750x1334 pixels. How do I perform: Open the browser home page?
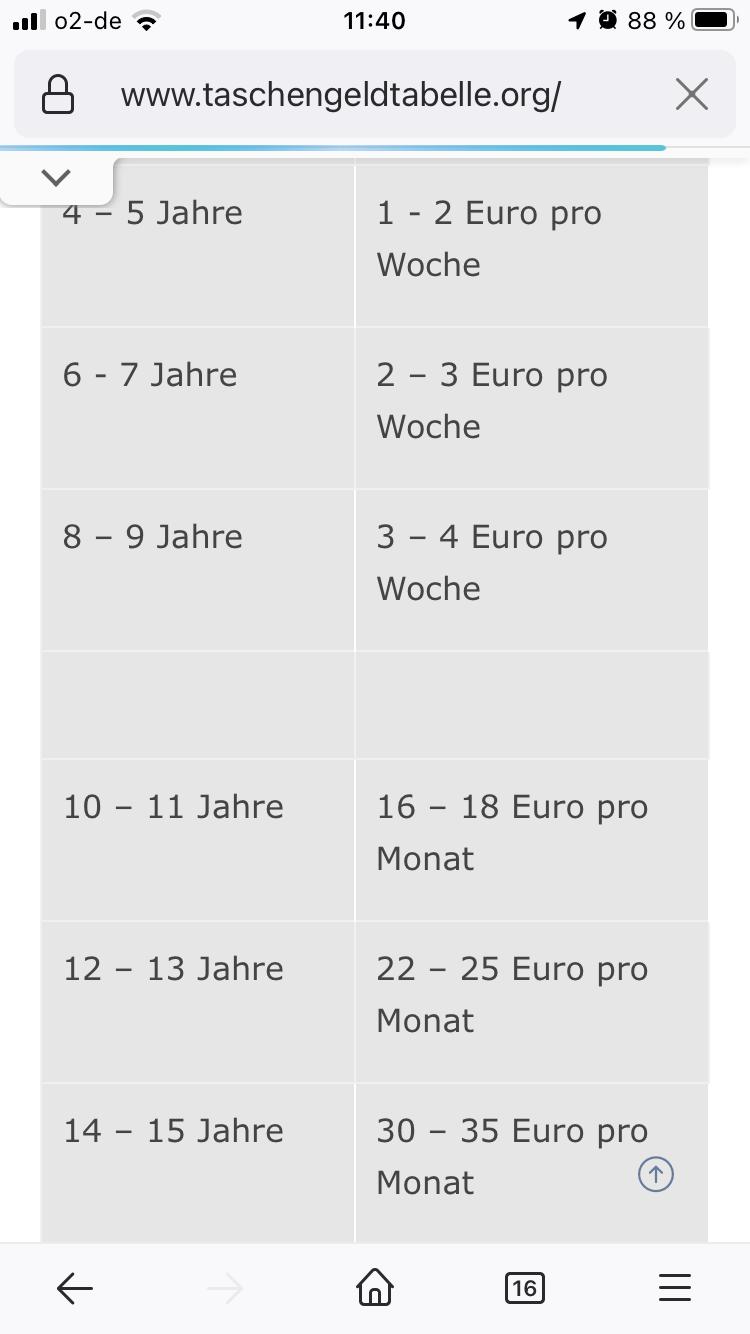pyautogui.click(x=375, y=1288)
